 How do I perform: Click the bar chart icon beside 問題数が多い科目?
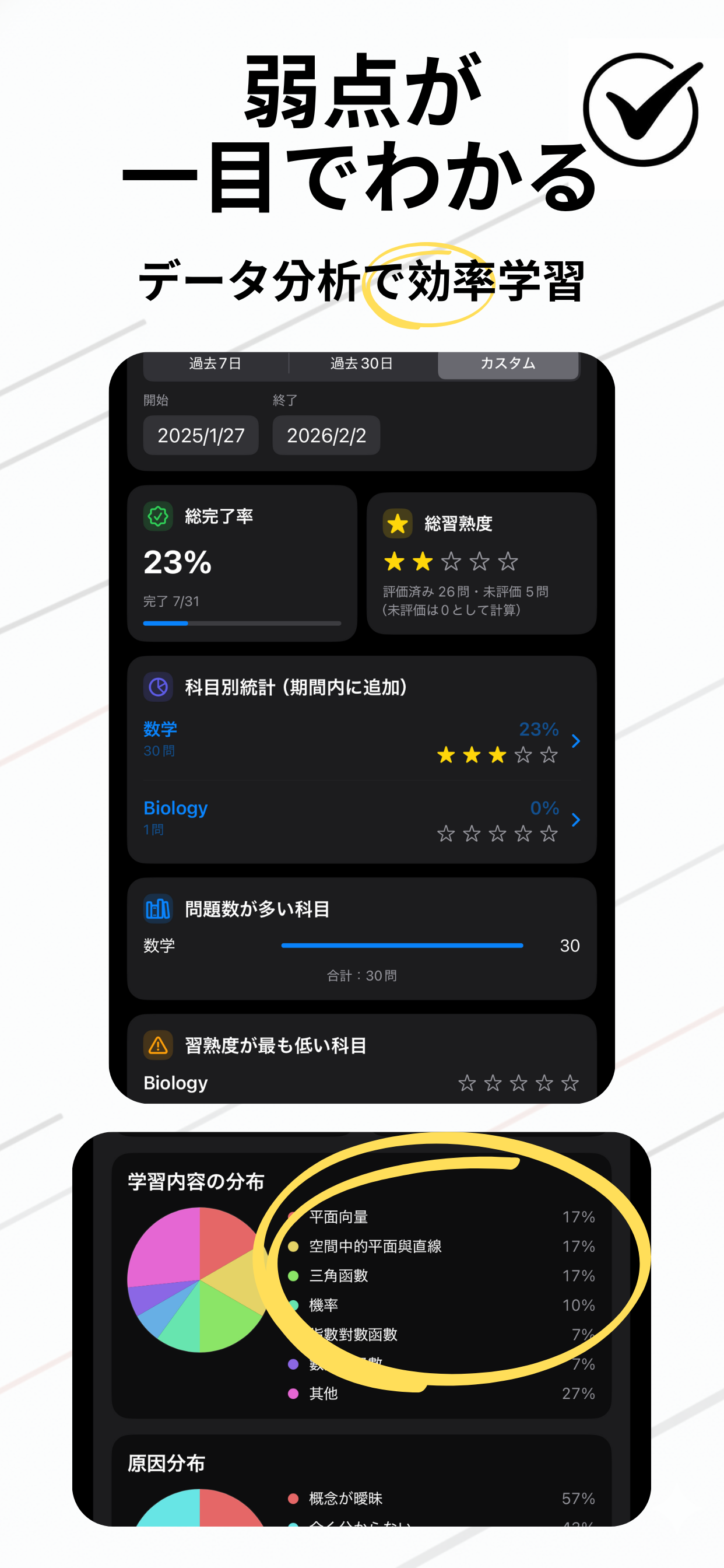(157, 909)
